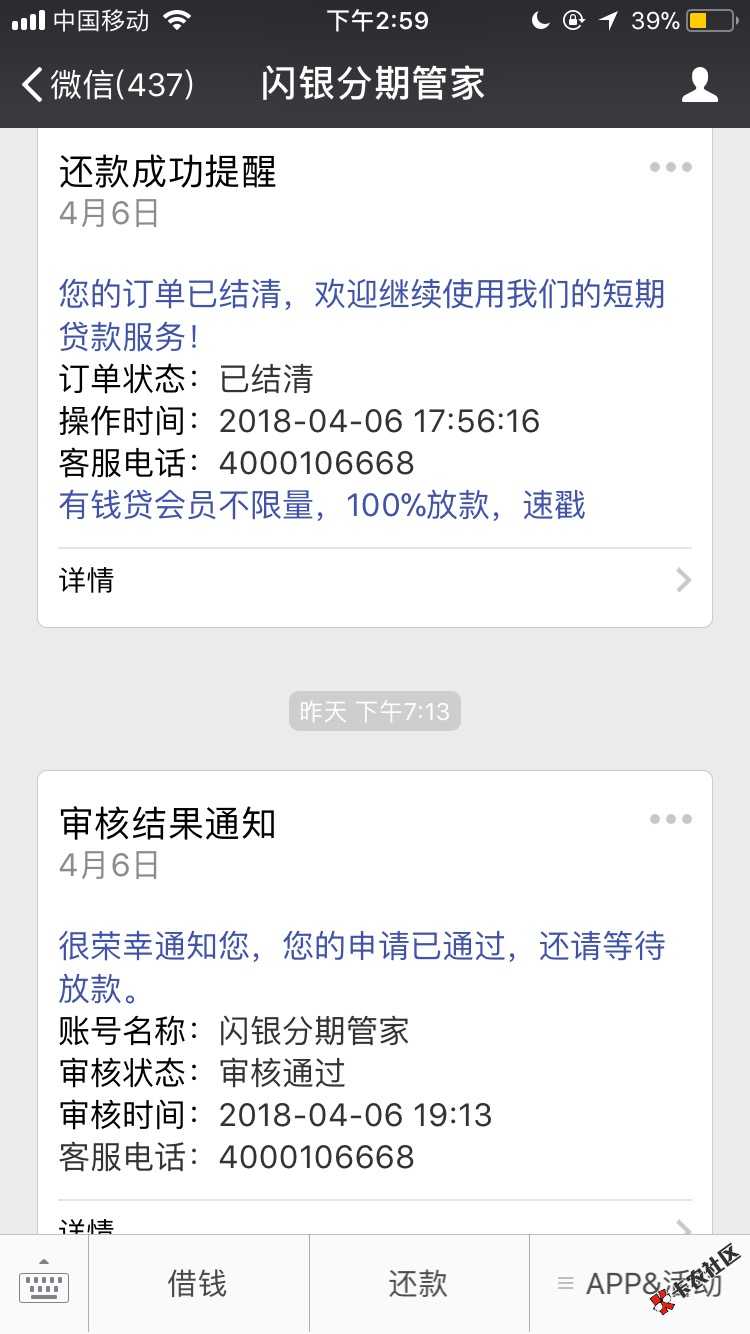Image resolution: width=750 pixels, height=1334 pixels.
Task: Switch to keyboard input mode
Action: coord(44,1284)
